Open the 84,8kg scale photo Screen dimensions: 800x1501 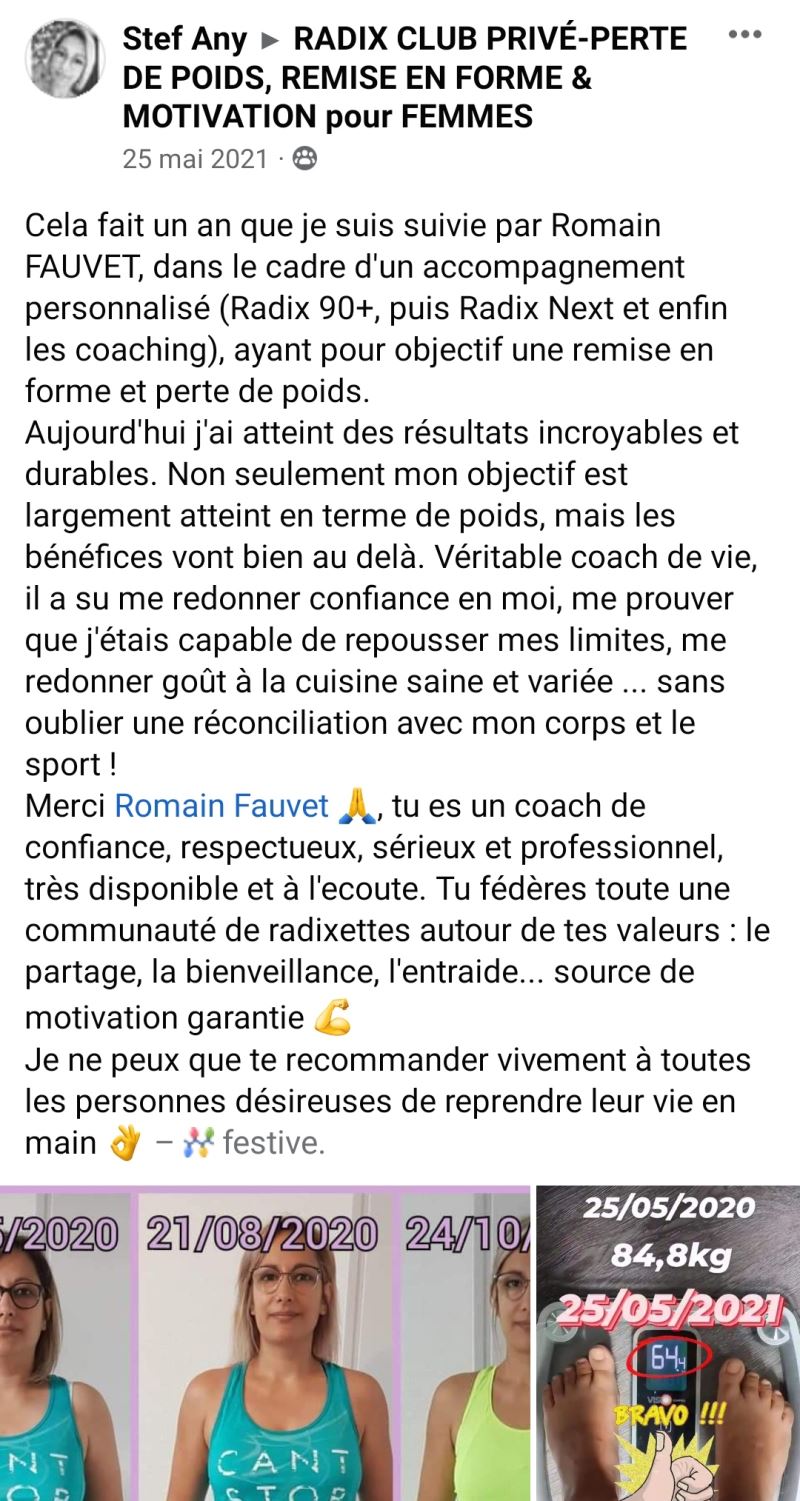point(668,1342)
